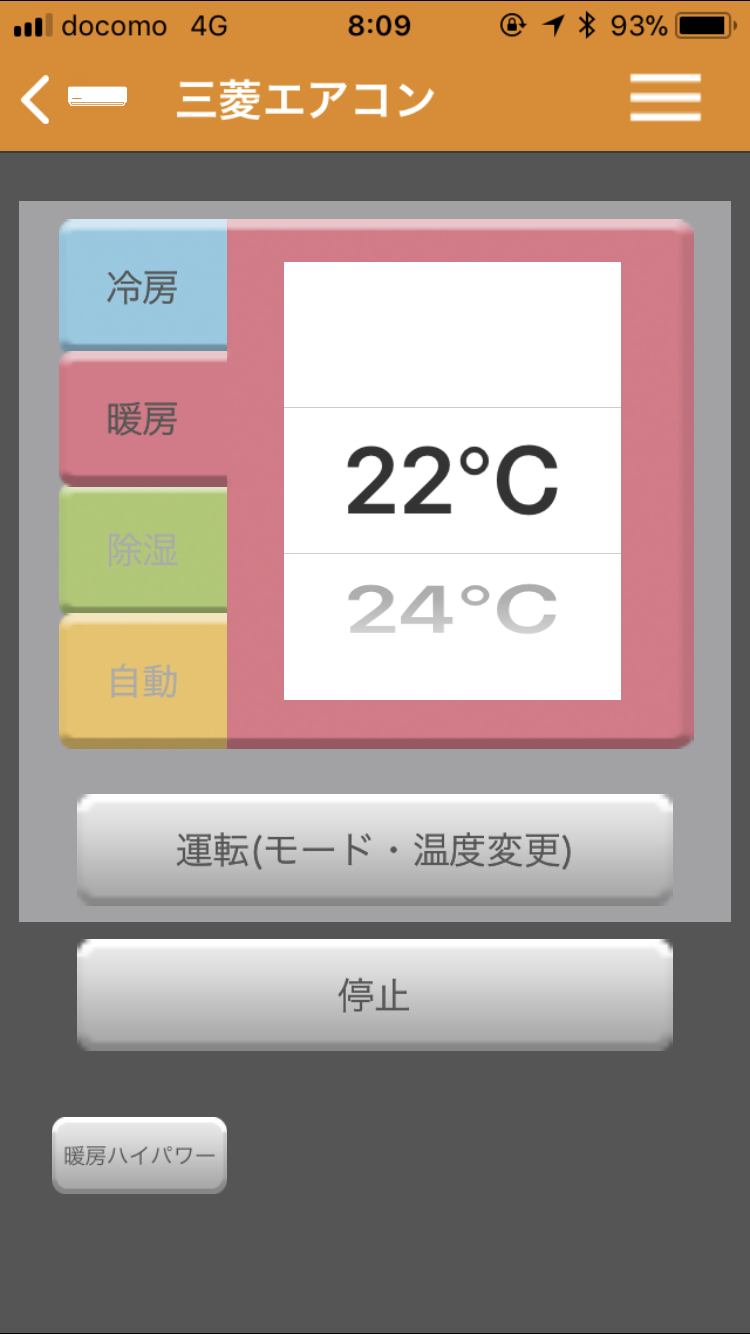Go back using the top-left arrow
750x1334 pixels.
pyautogui.click(x=36, y=99)
